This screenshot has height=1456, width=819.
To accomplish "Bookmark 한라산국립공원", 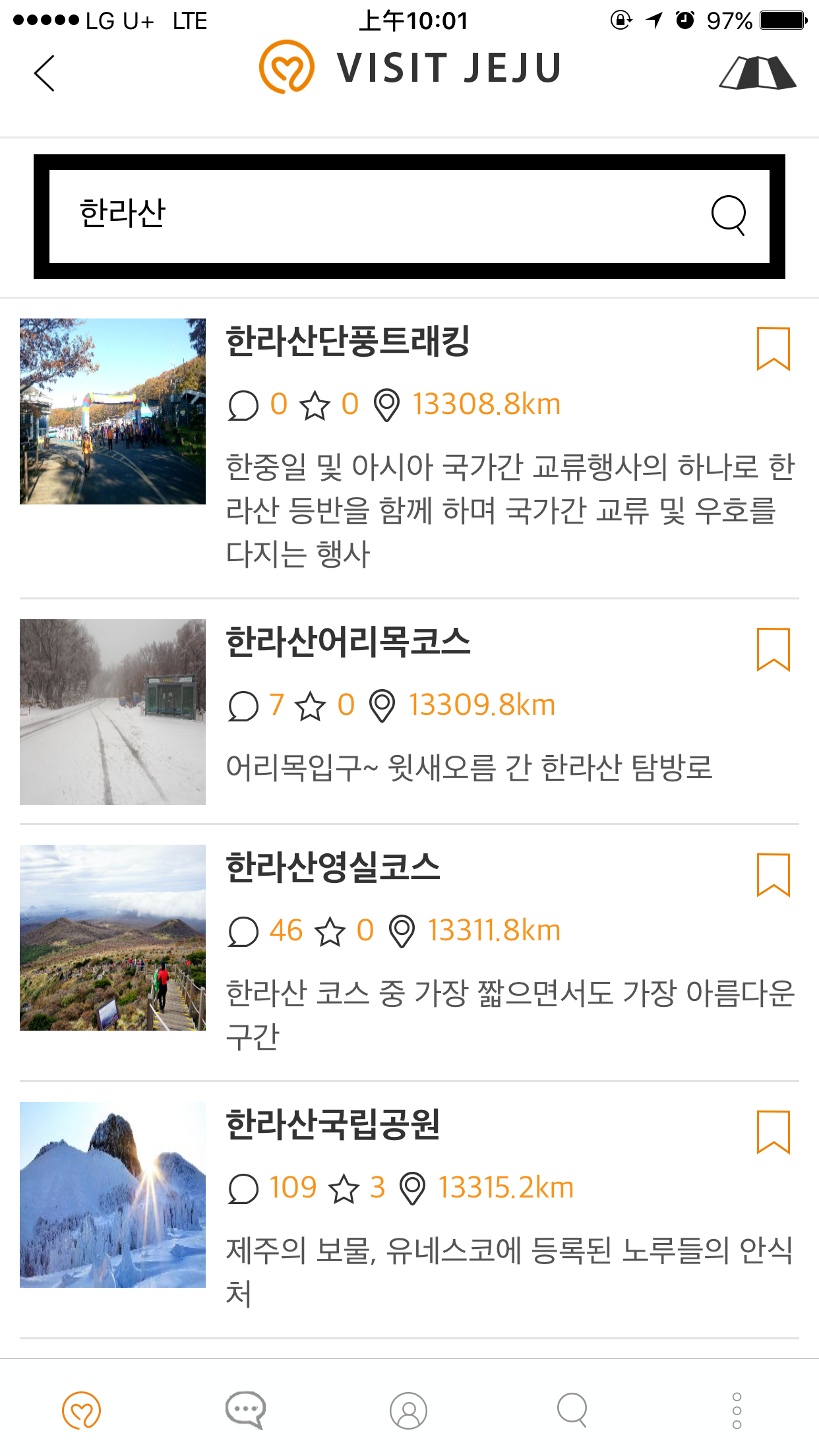I will (x=773, y=1132).
